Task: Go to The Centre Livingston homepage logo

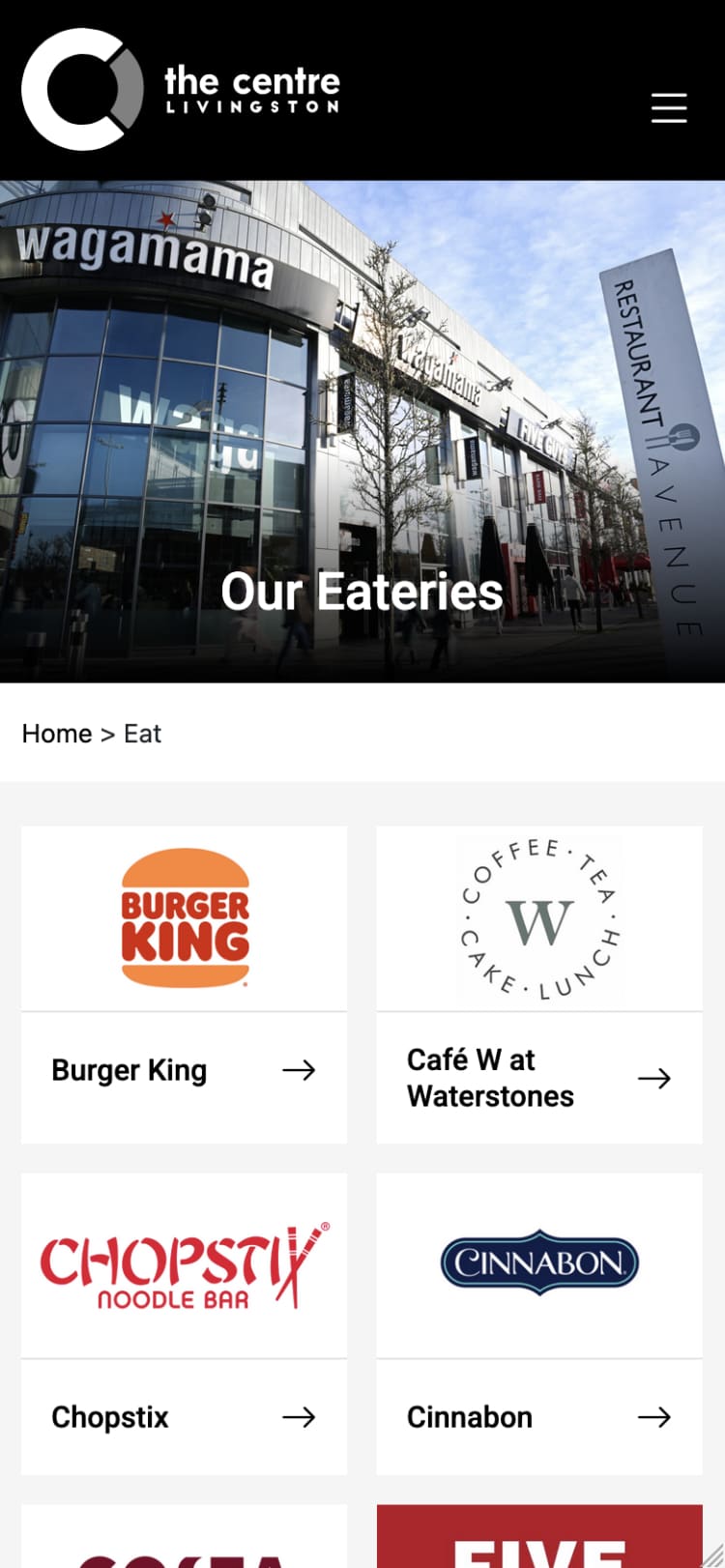Action: point(181,90)
